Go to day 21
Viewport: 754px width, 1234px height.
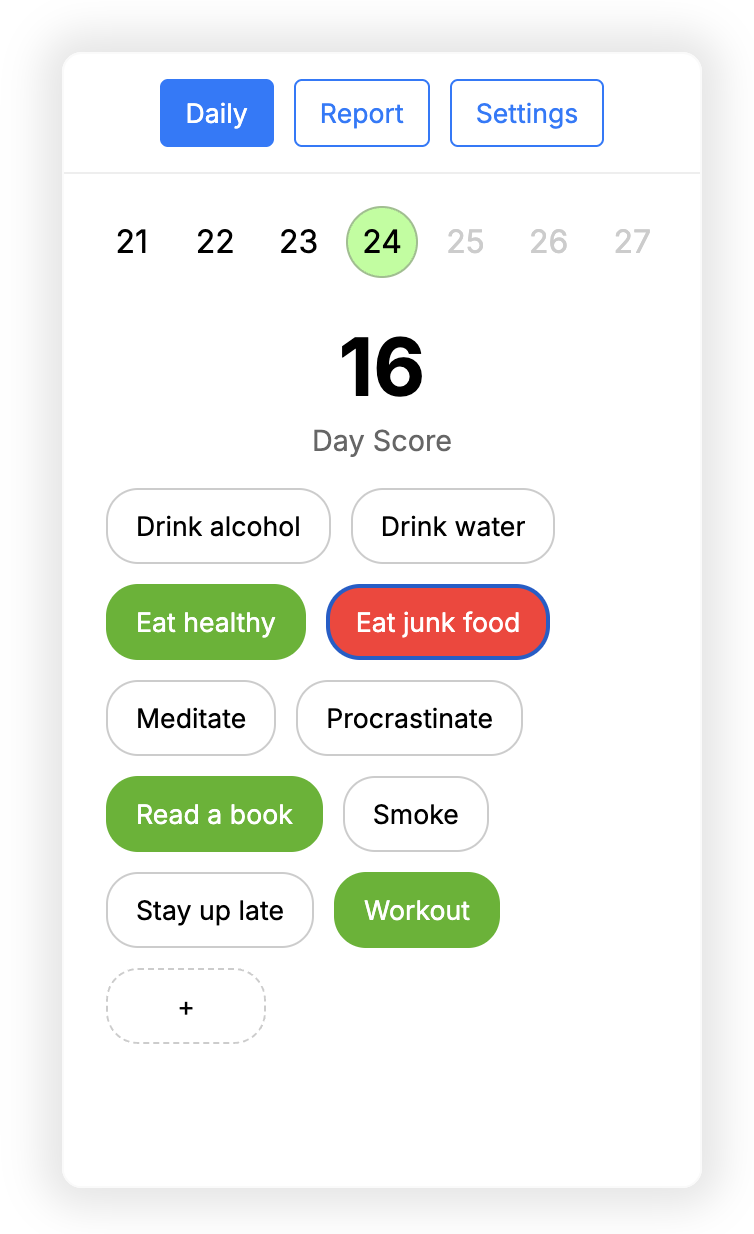tap(132, 242)
